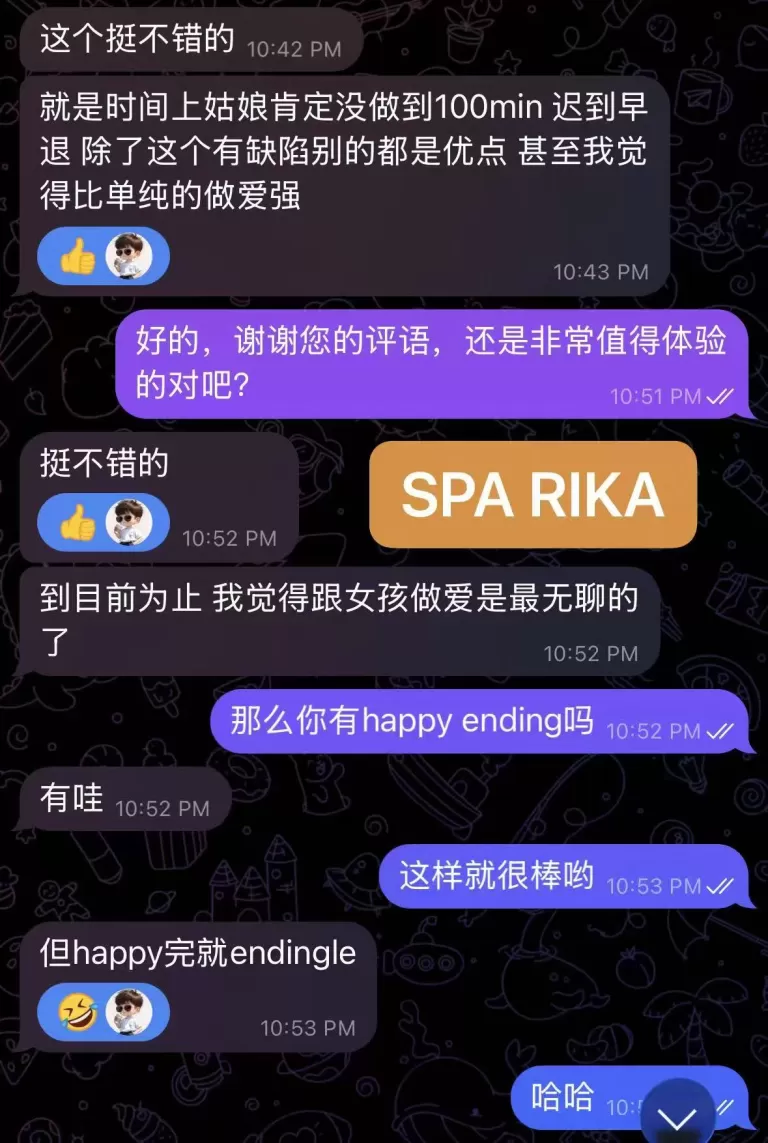
Task: Tap the 10:52 PM timestamp label
Action: click(x=590, y=654)
